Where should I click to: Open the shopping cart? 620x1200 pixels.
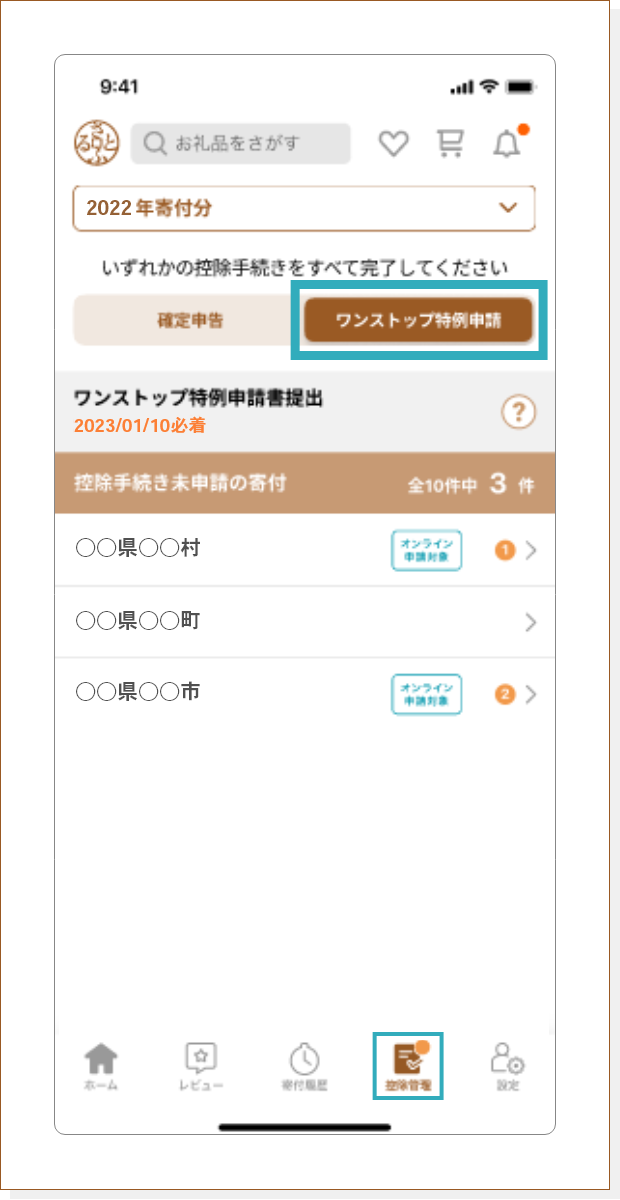[450, 144]
